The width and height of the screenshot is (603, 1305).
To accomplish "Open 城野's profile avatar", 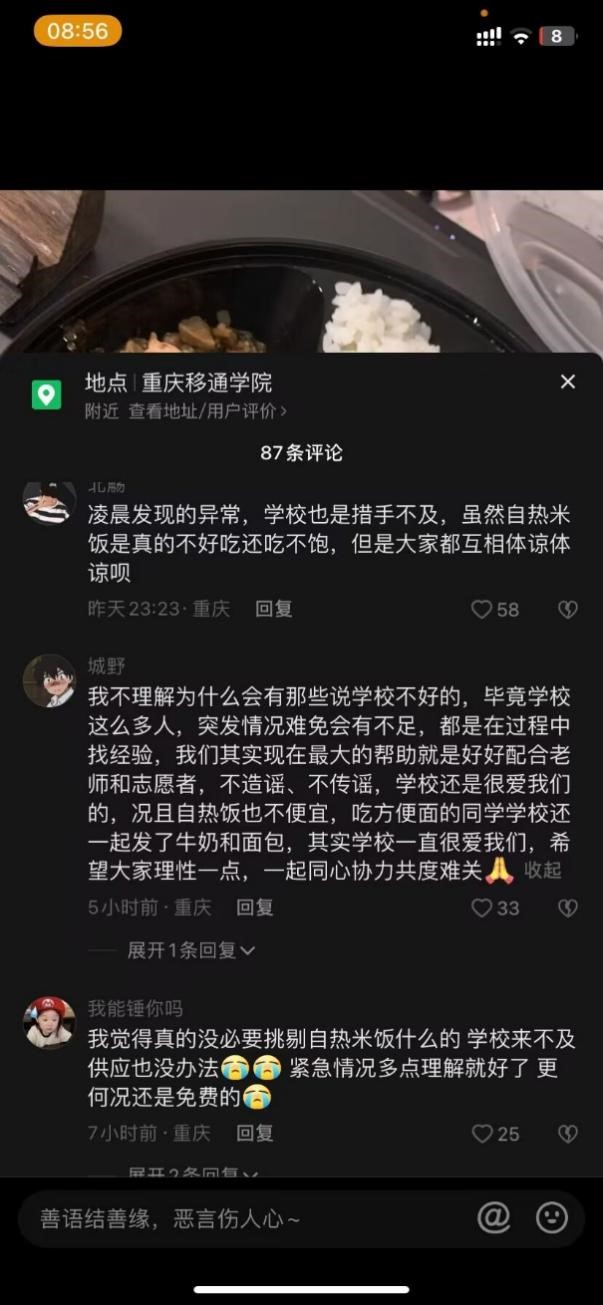I will pyautogui.click(x=49, y=681).
